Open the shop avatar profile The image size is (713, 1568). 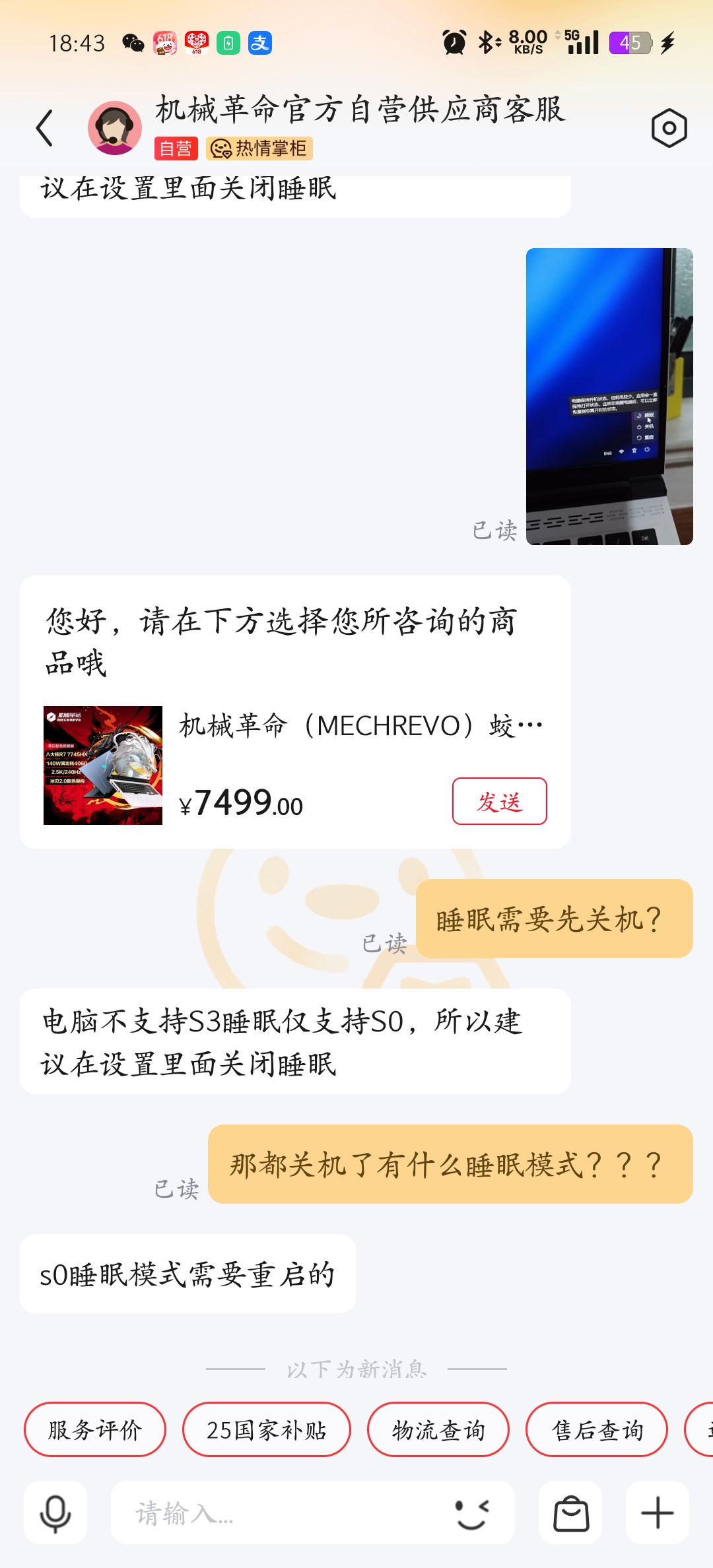[115, 128]
